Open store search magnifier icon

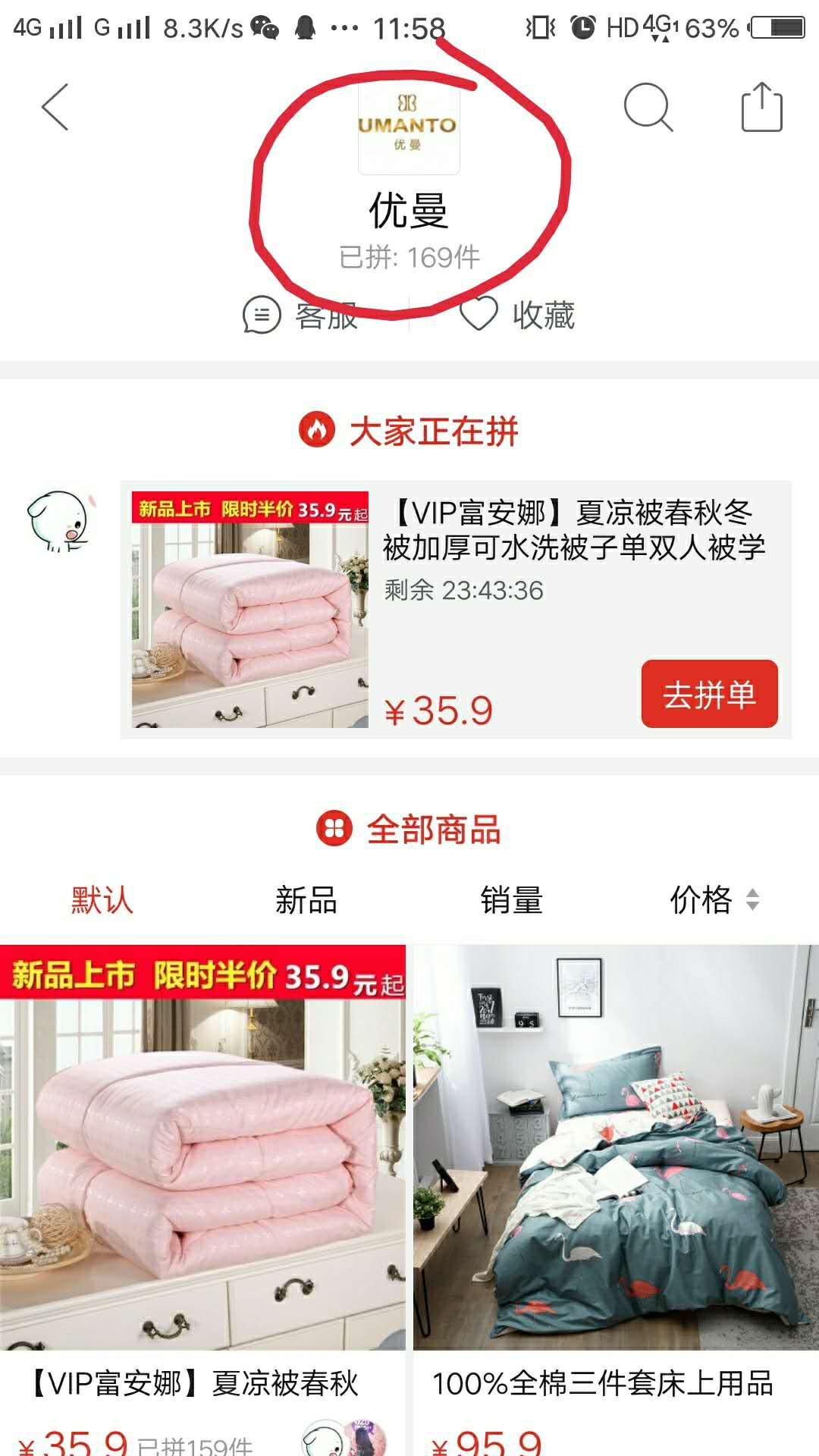pos(648,108)
